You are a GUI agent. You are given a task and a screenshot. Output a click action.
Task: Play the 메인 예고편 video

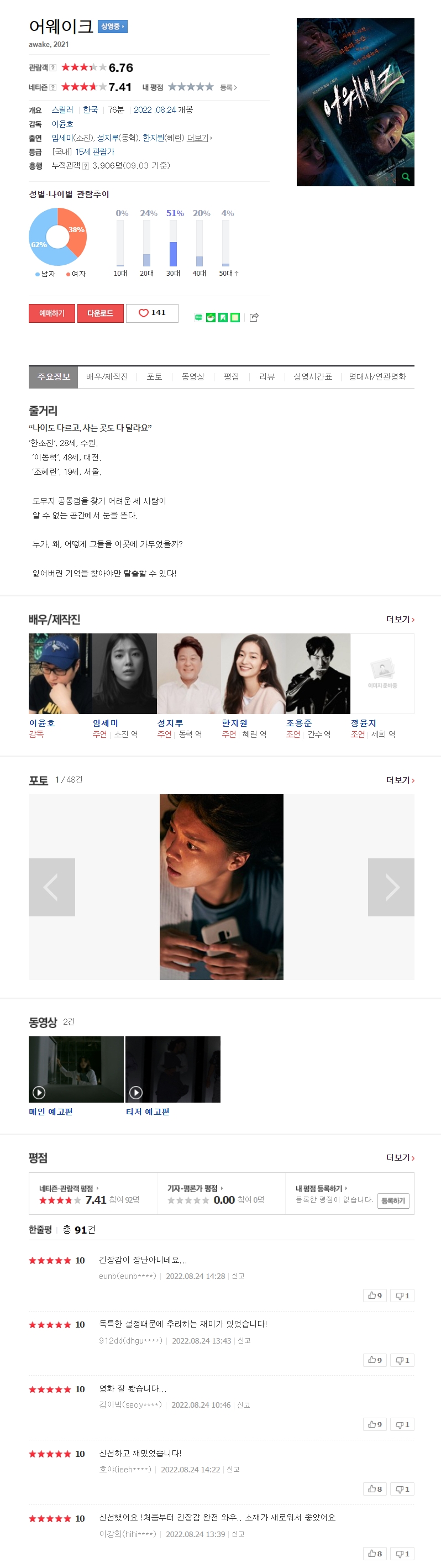click(x=75, y=1069)
